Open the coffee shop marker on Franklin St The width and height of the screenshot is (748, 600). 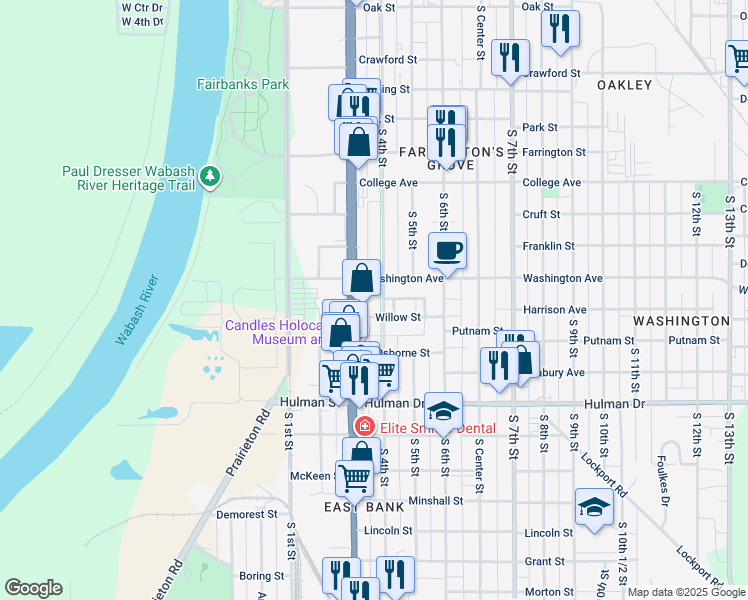447,250
